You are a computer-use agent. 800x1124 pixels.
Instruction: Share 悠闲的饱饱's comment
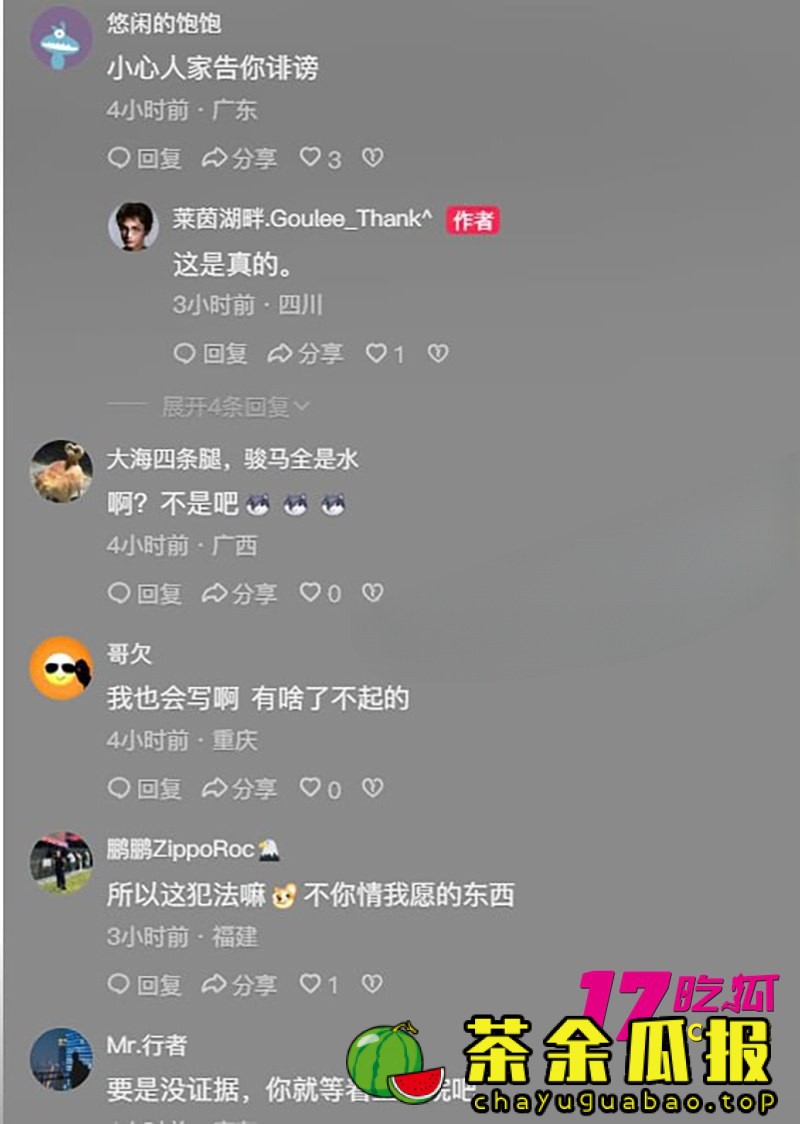[x=239, y=158]
